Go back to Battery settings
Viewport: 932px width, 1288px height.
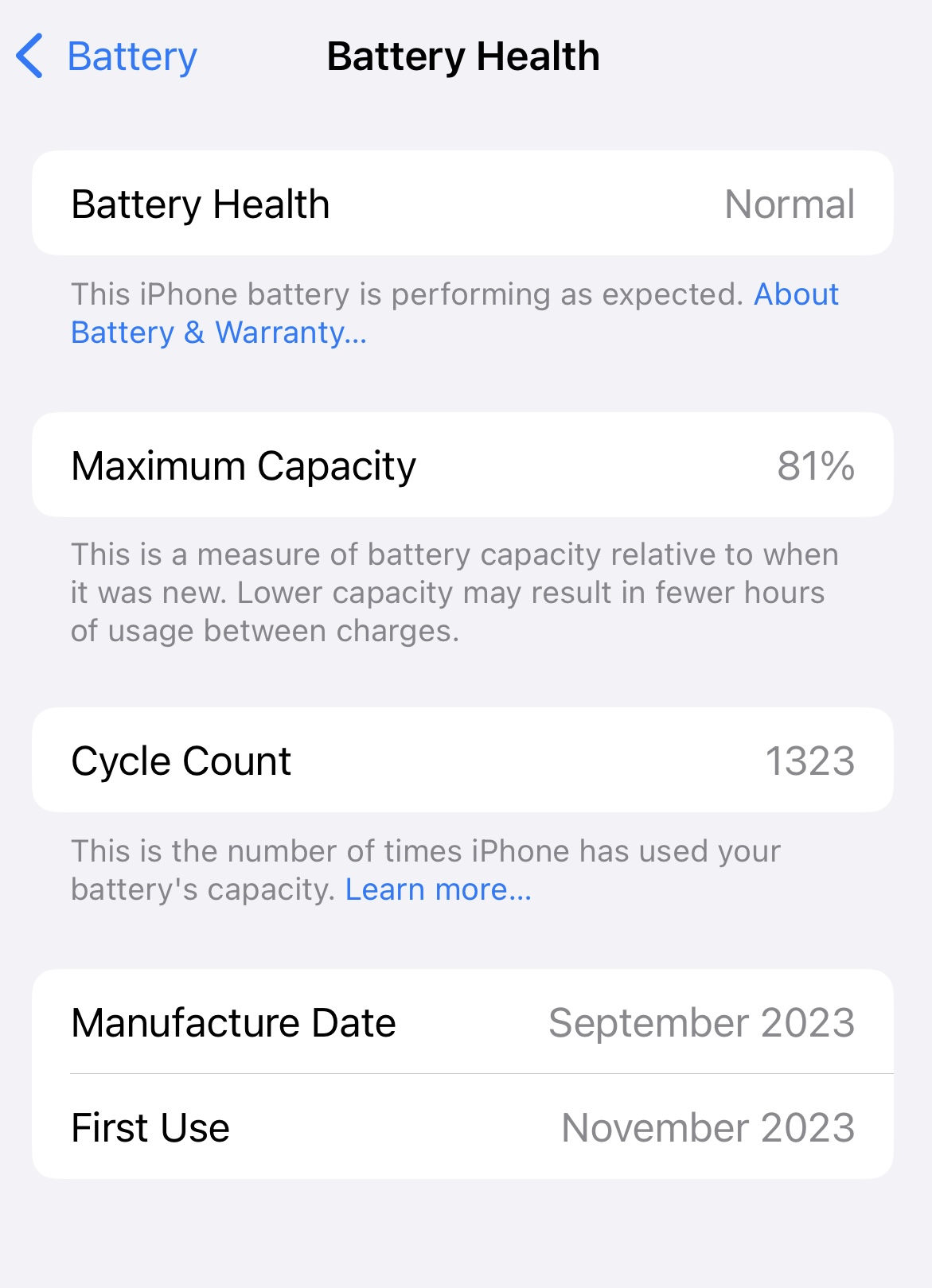click(107, 56)
